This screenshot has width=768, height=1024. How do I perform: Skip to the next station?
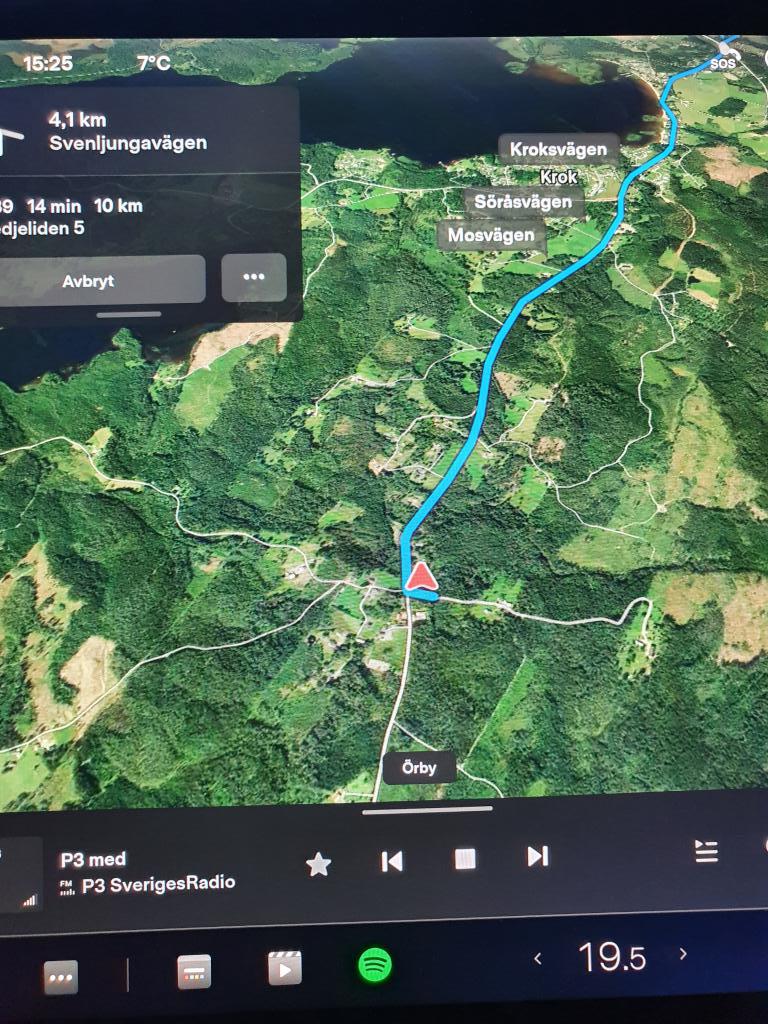tap(538, 856)
